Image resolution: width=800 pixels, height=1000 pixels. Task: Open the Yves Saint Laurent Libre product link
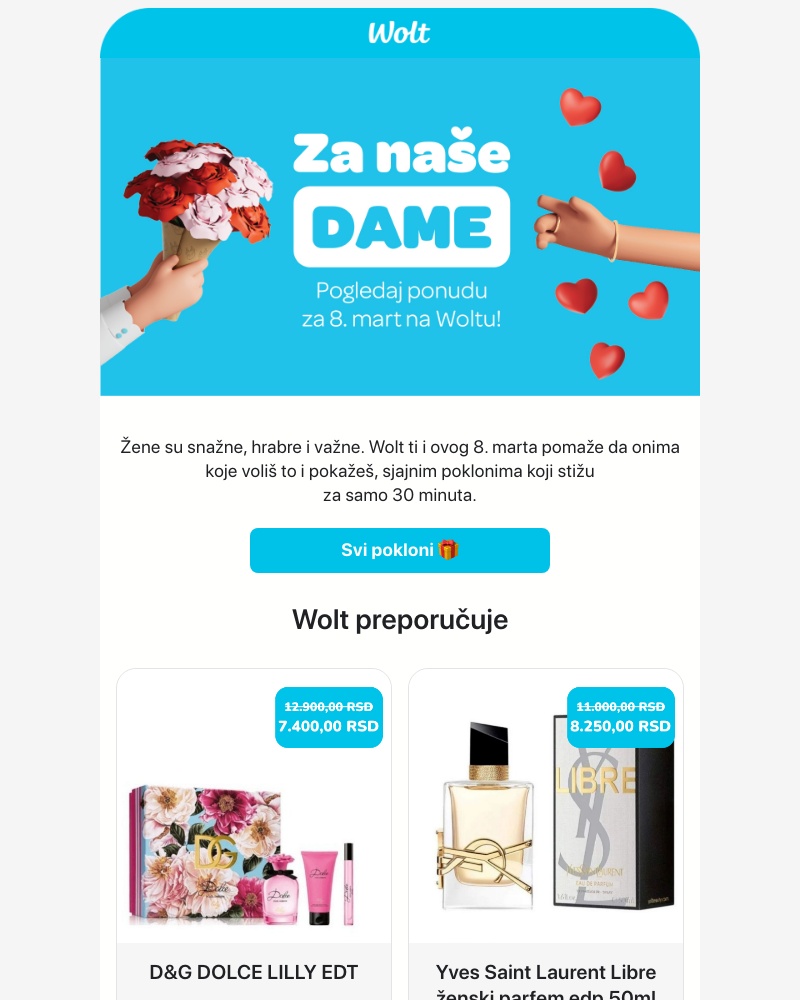(545, 972)
